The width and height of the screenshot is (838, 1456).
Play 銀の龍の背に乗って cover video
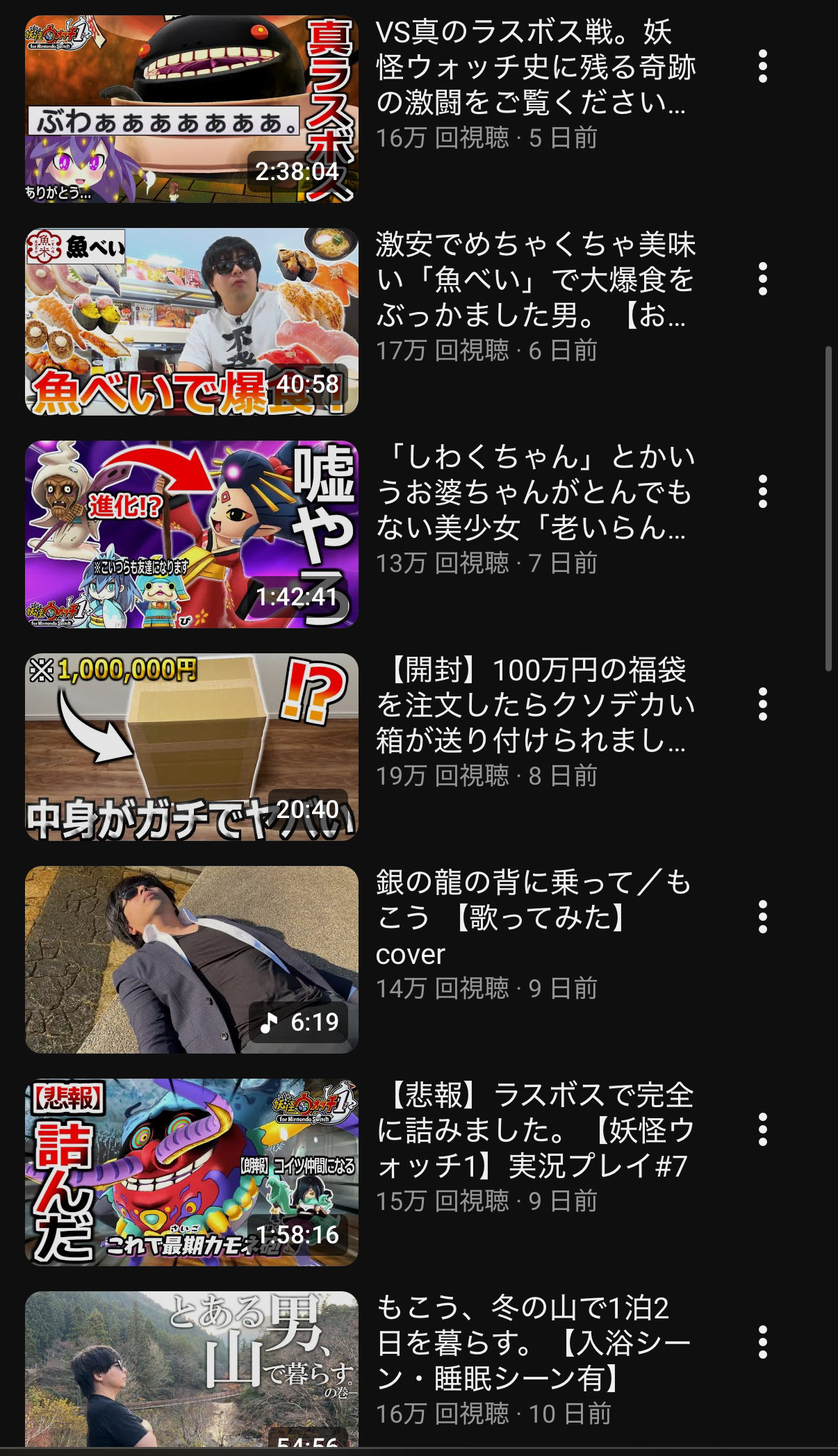192,960
